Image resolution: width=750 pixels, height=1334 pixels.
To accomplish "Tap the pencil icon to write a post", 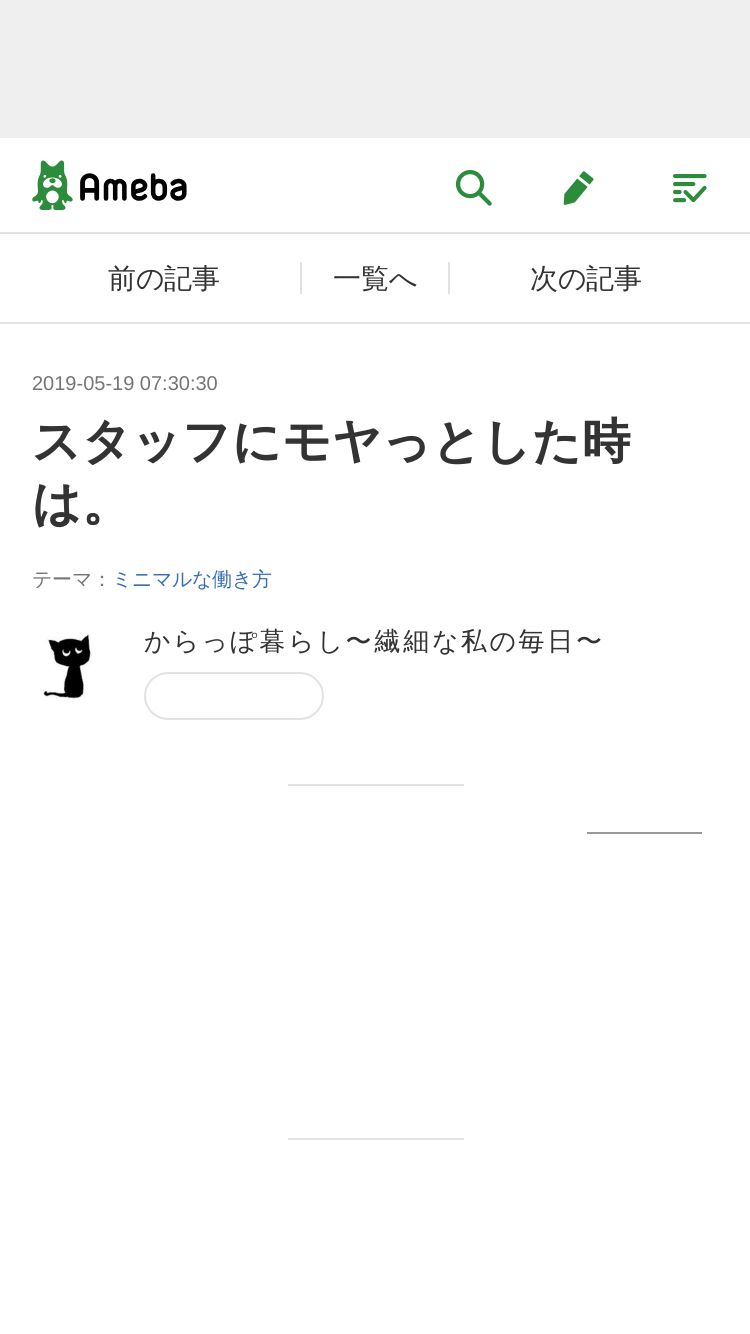I will pos(578,187).
